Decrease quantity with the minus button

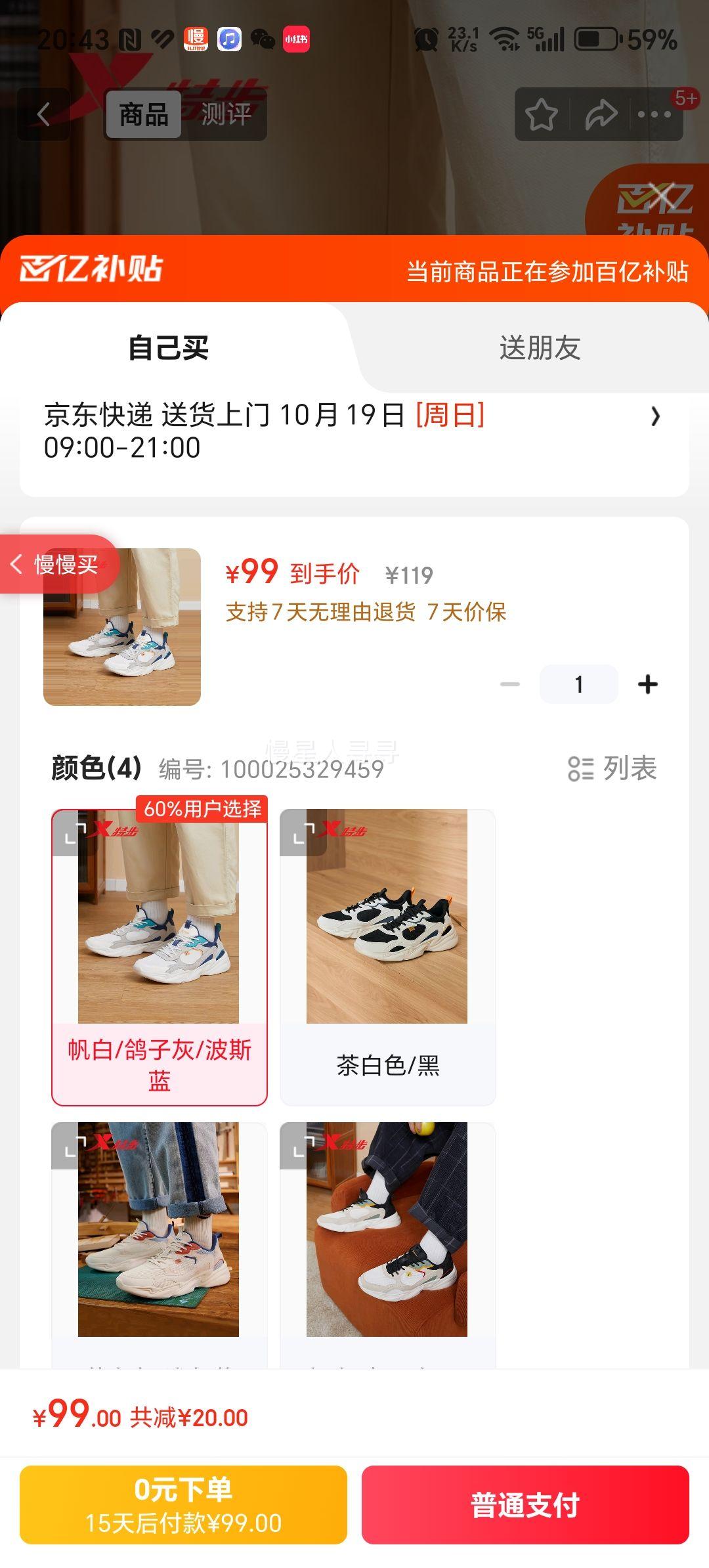[x=509, y=684]
